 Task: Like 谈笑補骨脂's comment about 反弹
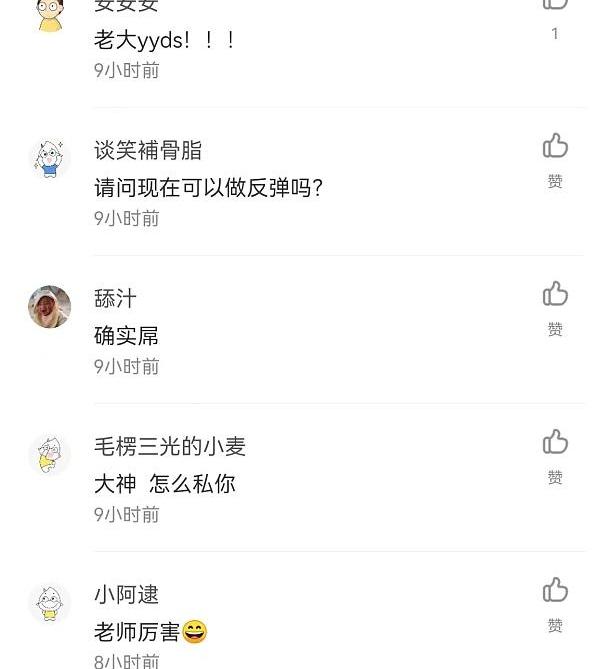point(555,147)
